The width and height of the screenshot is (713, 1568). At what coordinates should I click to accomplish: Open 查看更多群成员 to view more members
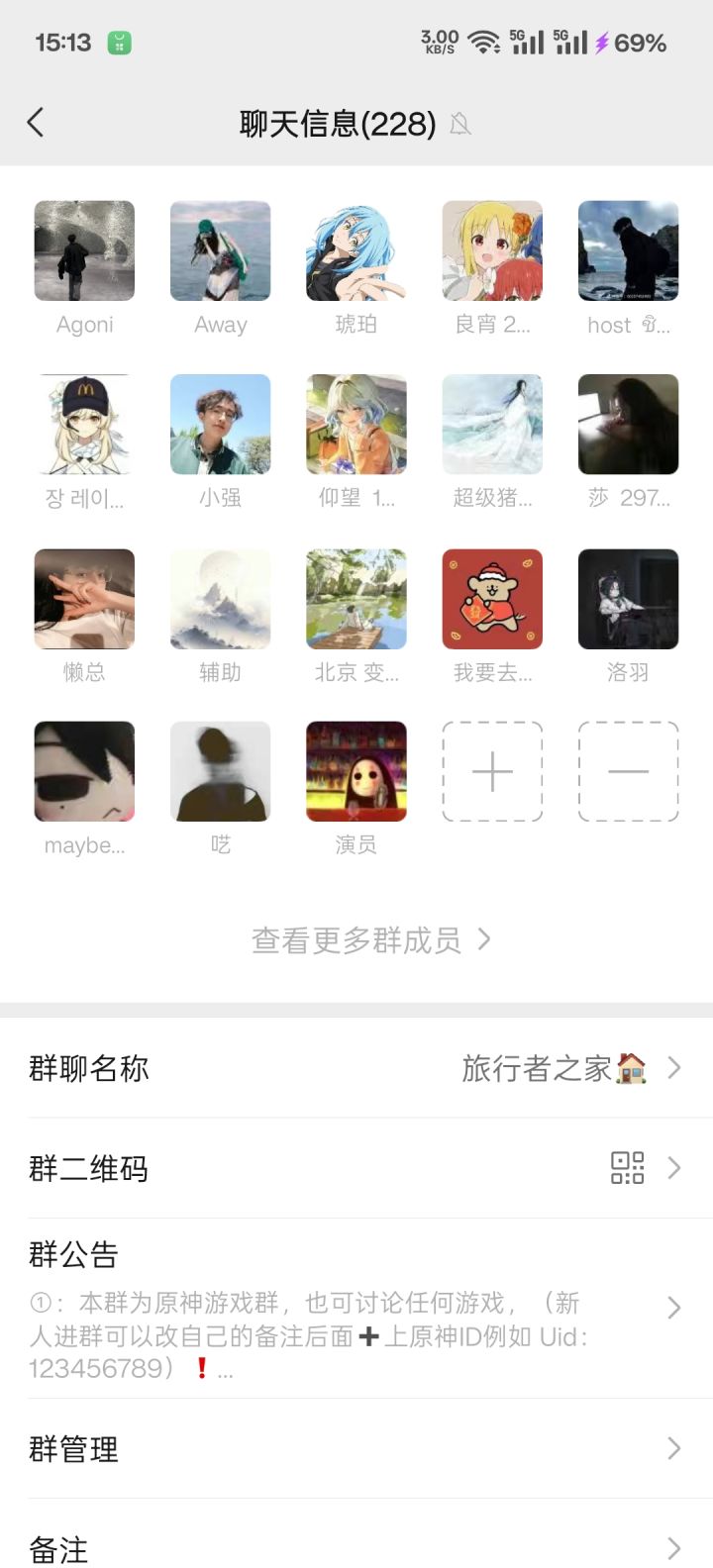356,940
